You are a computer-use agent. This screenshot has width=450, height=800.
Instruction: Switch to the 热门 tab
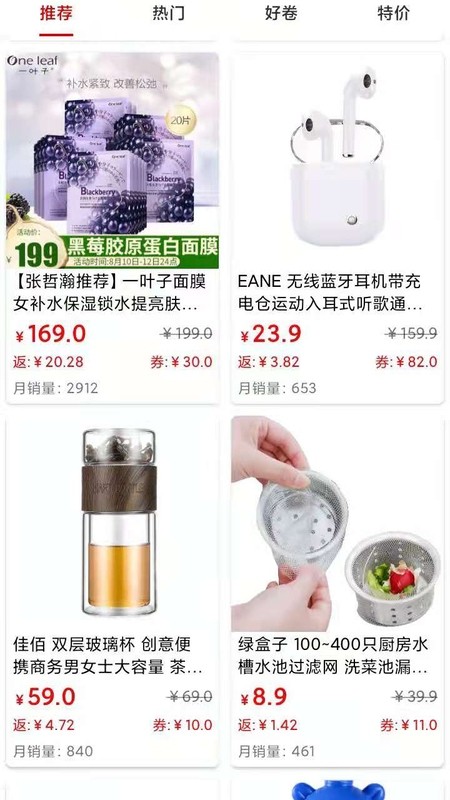[168, 13]
